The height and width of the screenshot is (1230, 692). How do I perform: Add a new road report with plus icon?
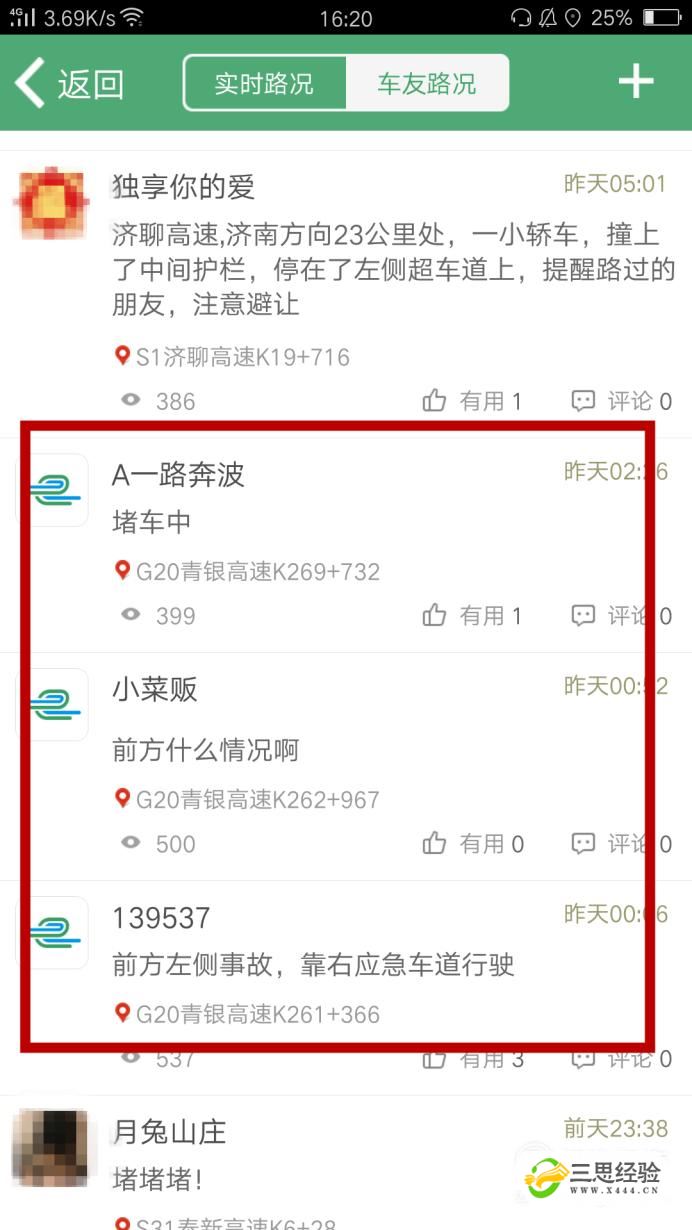coord(636,82)
